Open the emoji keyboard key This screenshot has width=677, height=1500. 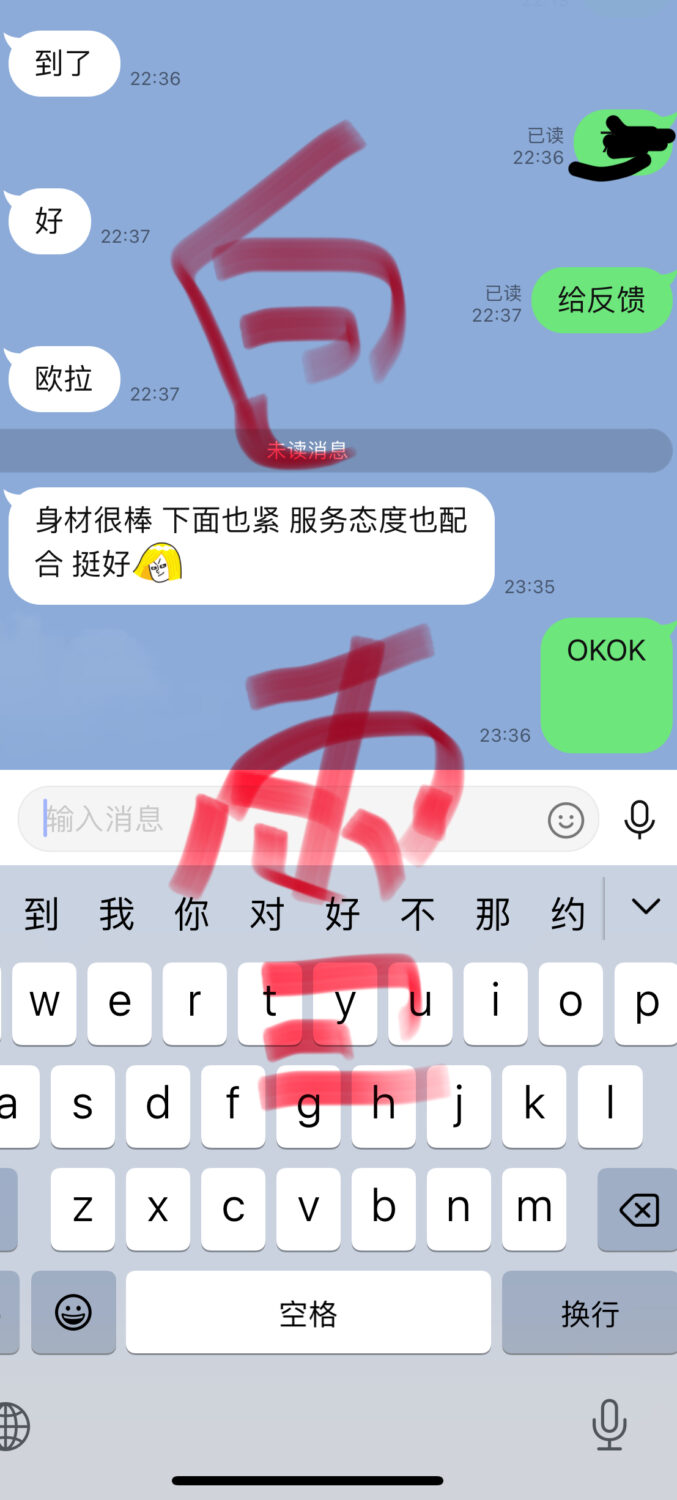point(73,1313)
